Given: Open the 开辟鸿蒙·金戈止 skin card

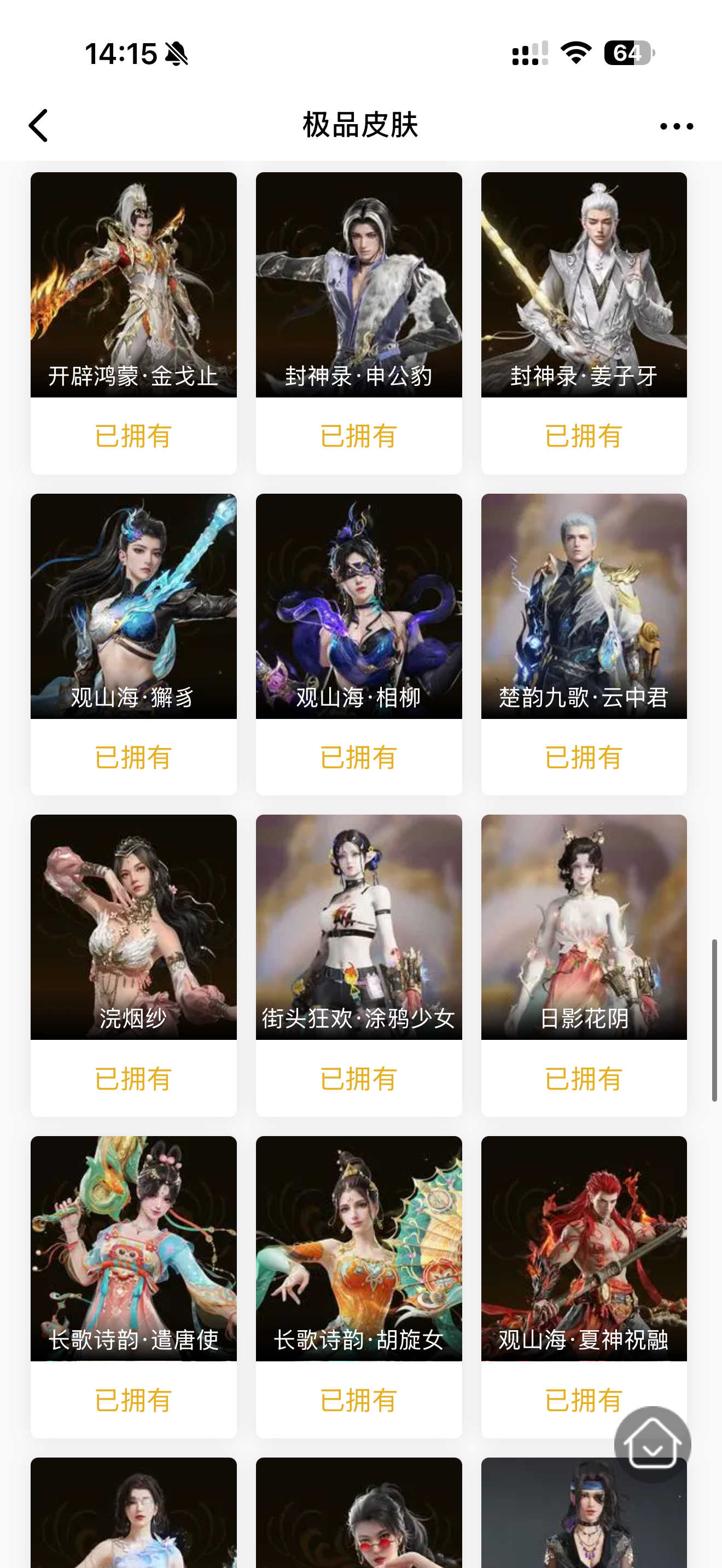Looking at the screenshot, I should coord(133,285).
